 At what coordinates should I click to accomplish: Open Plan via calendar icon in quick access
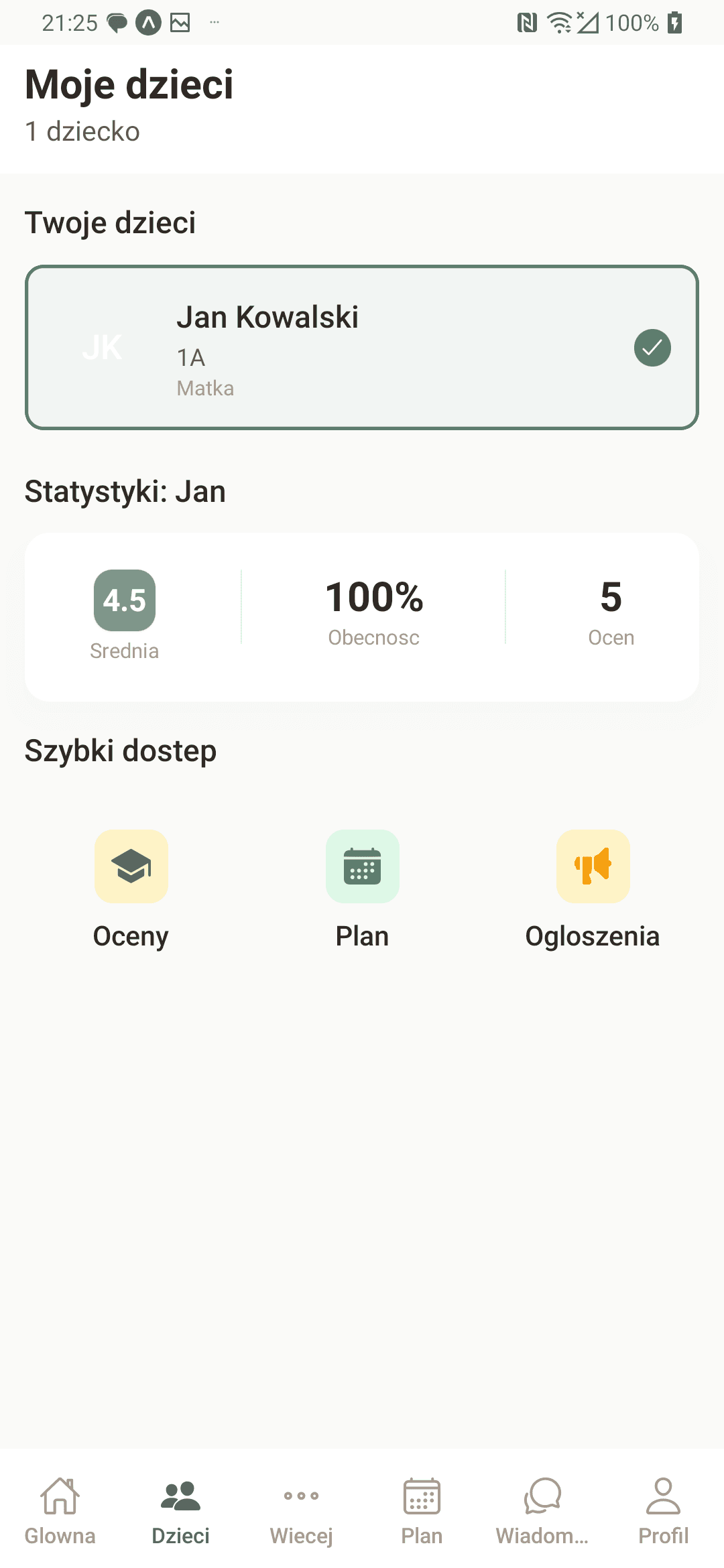point(363,866)
